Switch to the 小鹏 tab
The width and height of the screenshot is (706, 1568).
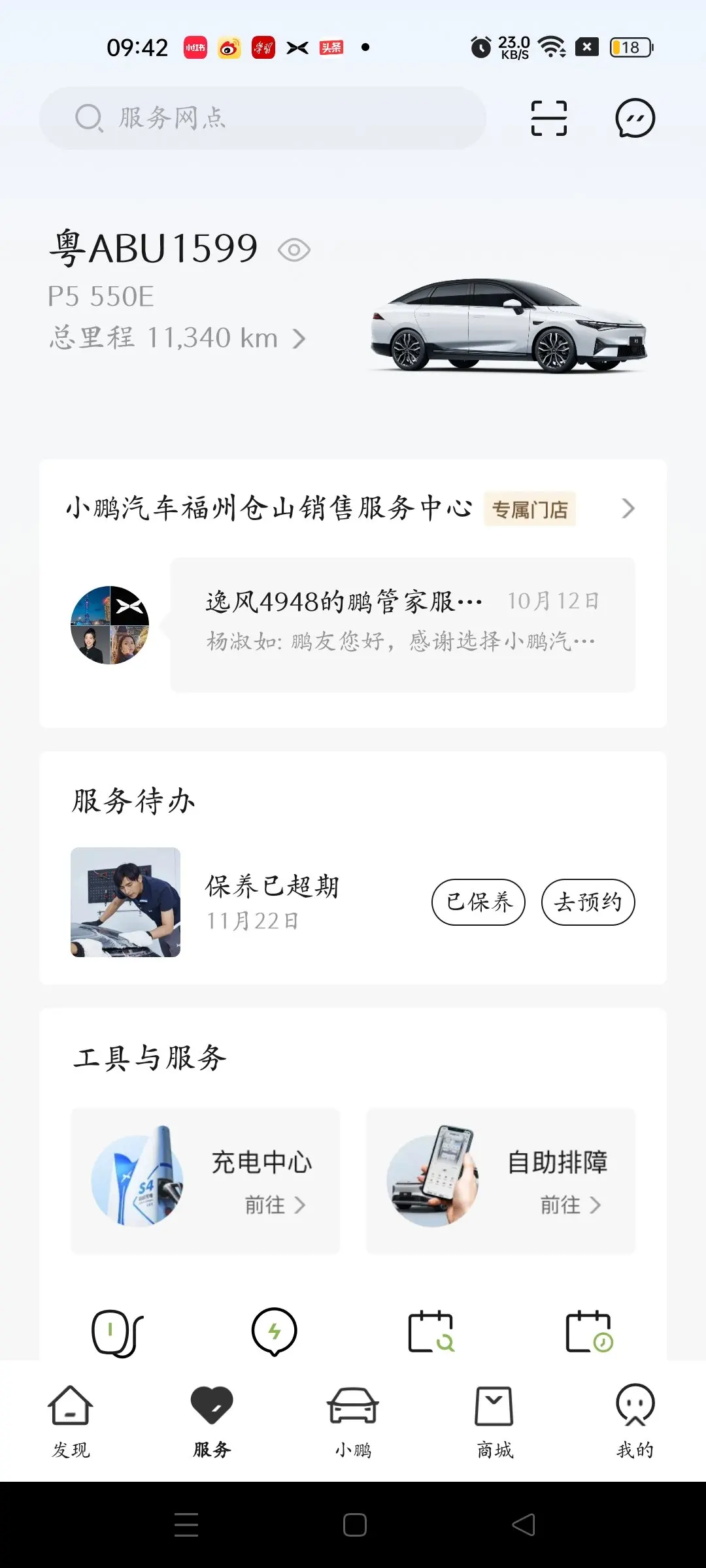[x=353, y=1422]
